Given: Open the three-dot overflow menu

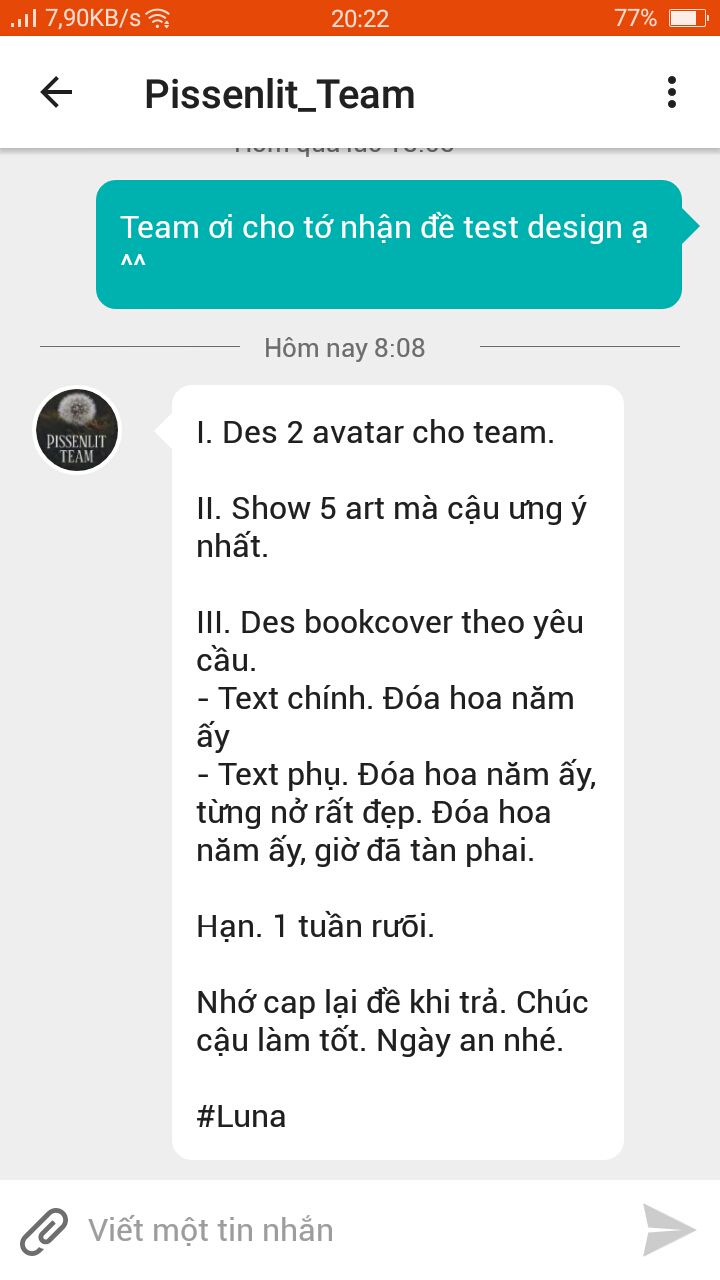Looking at the screenshot, I should [671, 93].
